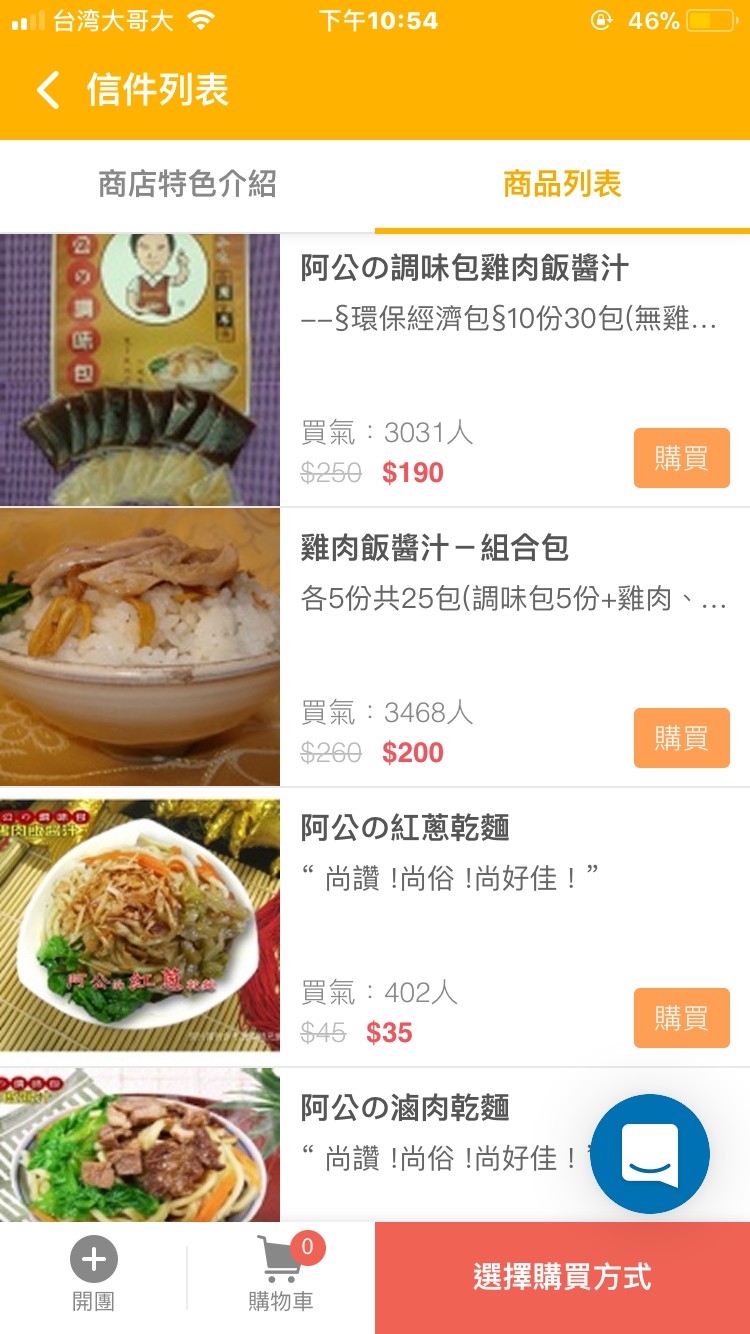Open the blue chat support bubble
750x1334 pixels.
650,1154
